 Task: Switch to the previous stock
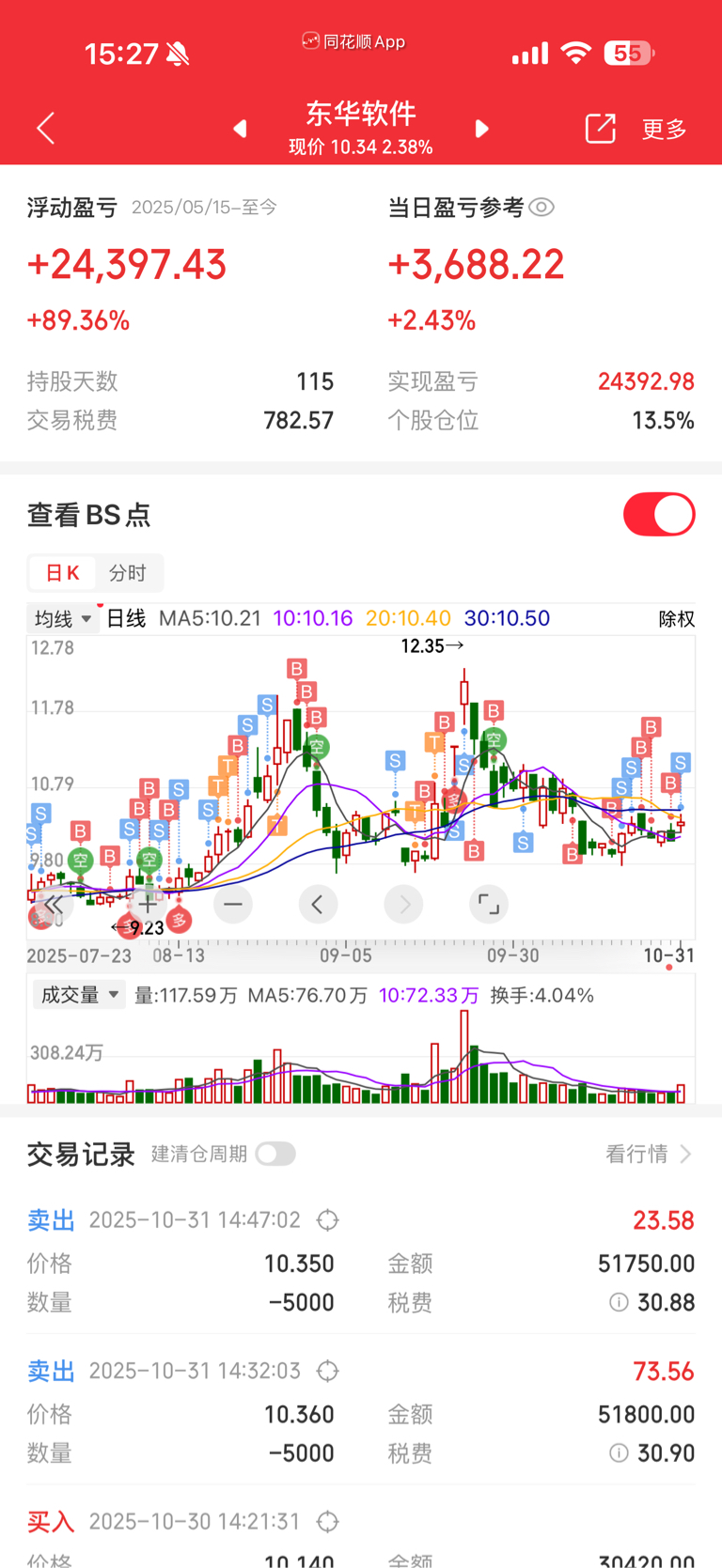tap(241, 129)
